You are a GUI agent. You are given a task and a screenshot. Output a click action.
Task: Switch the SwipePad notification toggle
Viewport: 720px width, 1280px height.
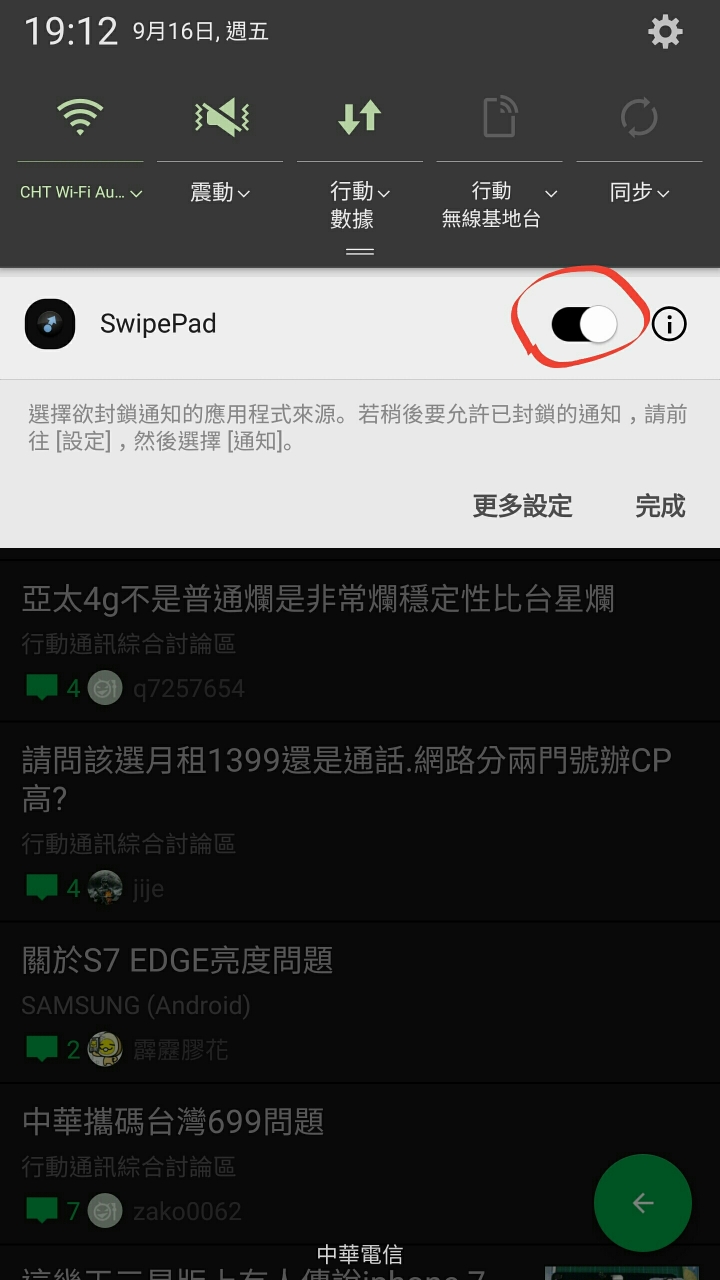(x=584, y=324)
